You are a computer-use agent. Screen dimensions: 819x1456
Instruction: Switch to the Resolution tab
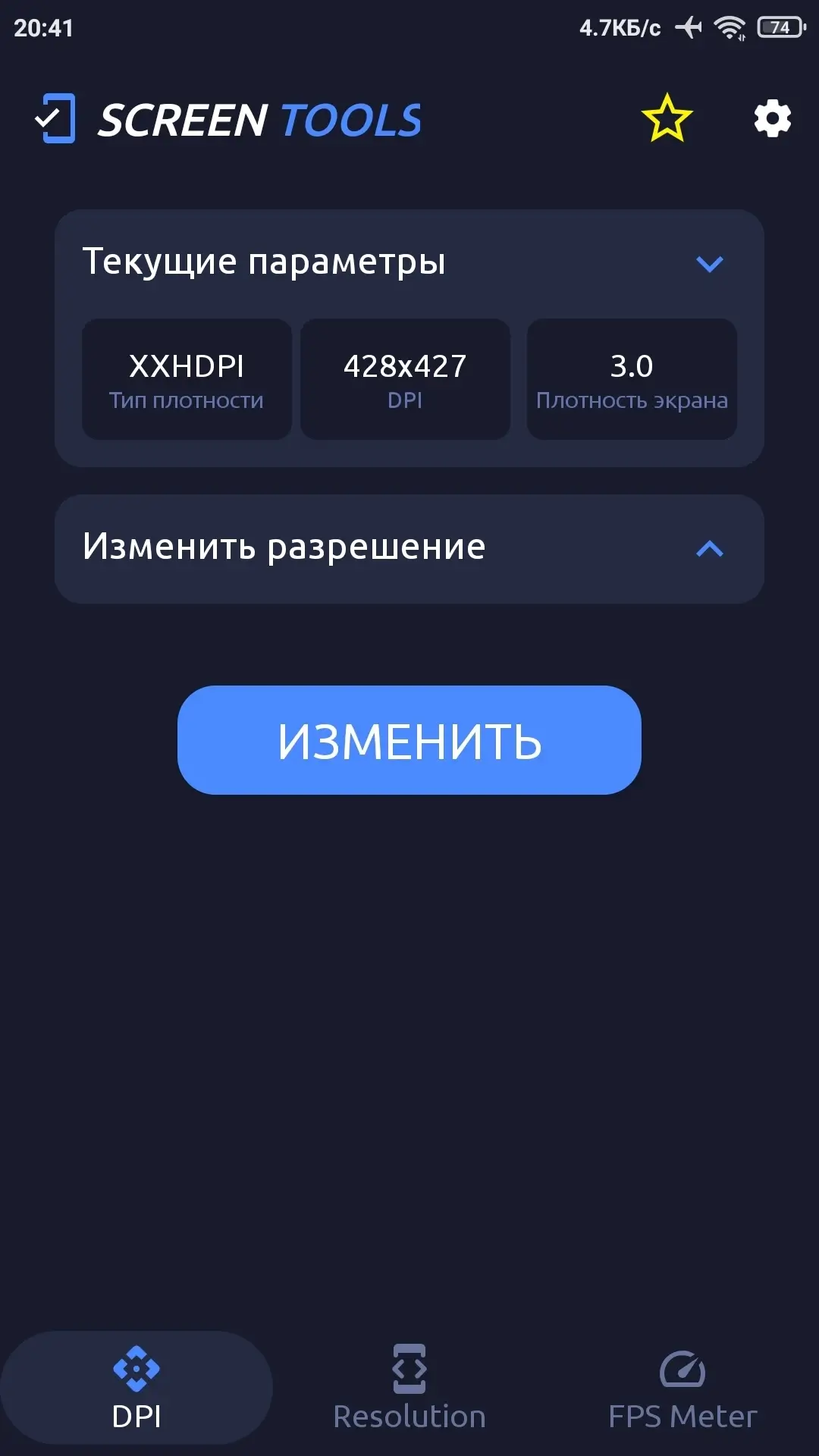(409, 1388)
